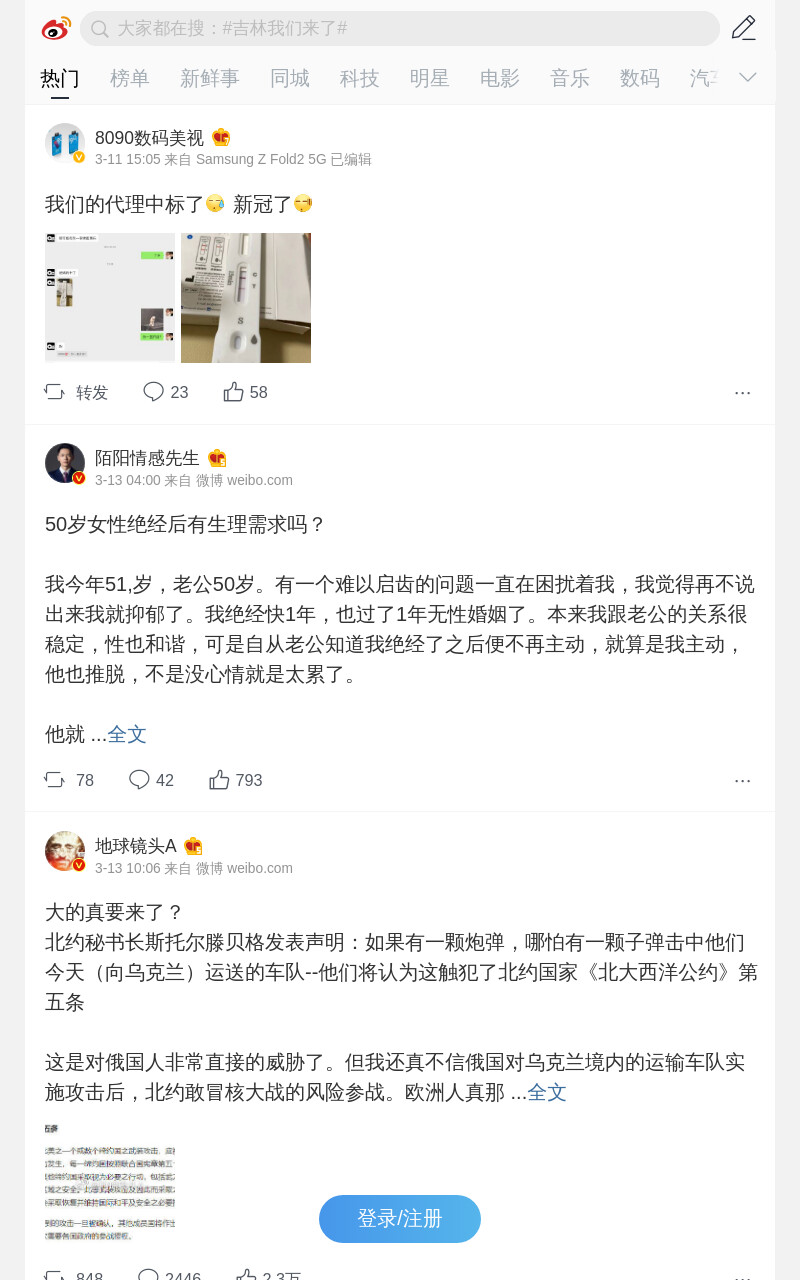The image size is (800, 1280).
Task: Tap the 登录/注册 button
Action: click(x=400, y=1219)
